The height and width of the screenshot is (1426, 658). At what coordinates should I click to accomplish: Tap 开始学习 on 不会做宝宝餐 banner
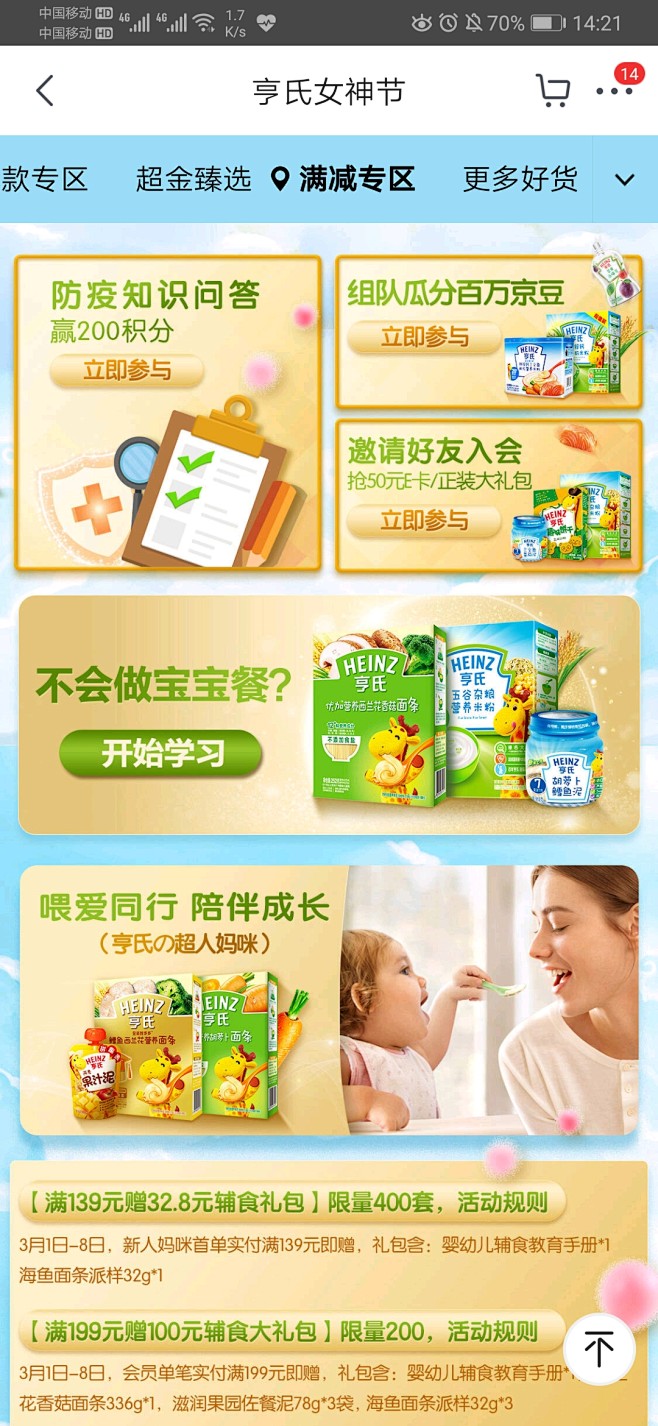pos(161,754)
